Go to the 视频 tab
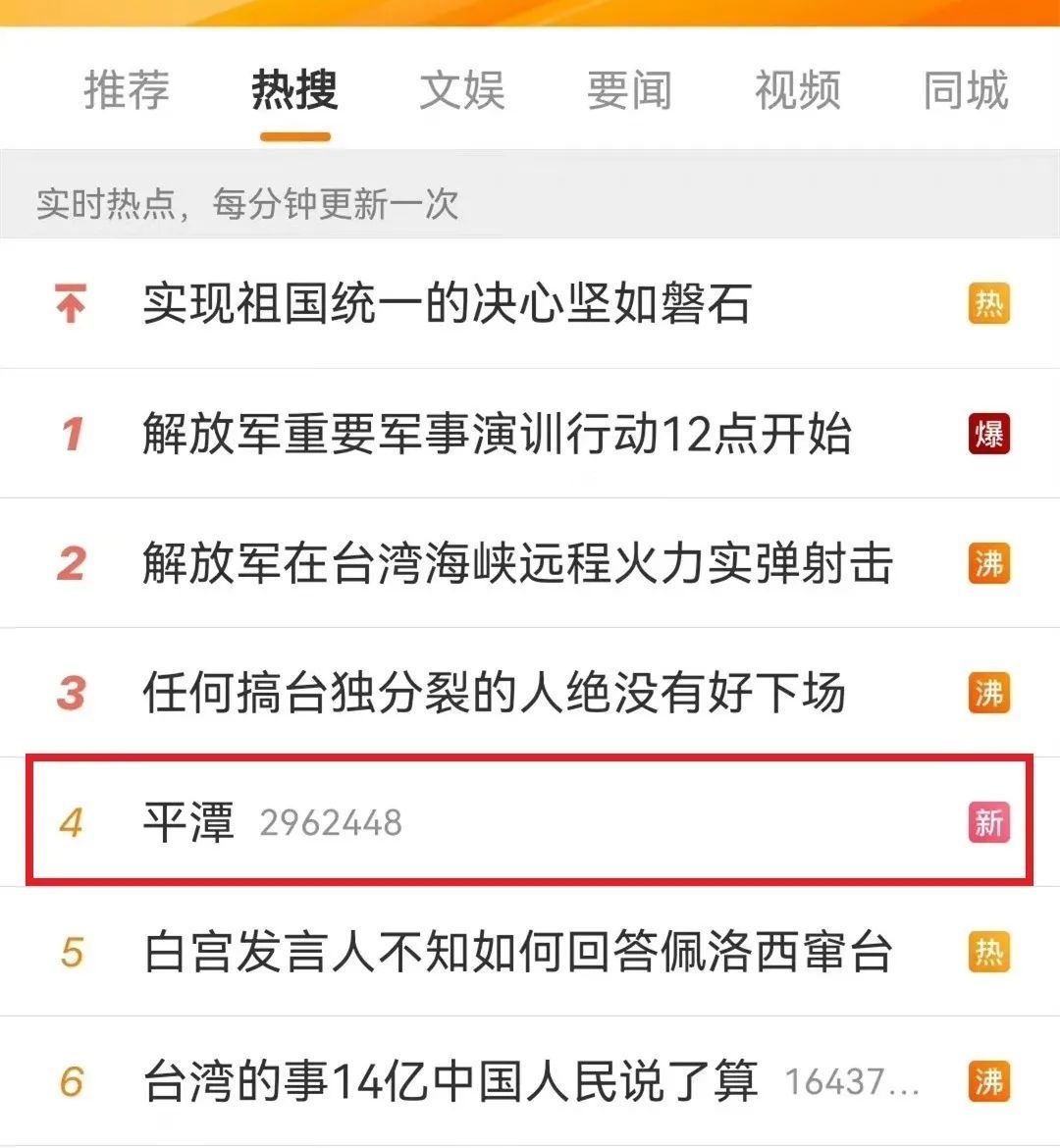1060x1148 pixels. click(798, 90)
